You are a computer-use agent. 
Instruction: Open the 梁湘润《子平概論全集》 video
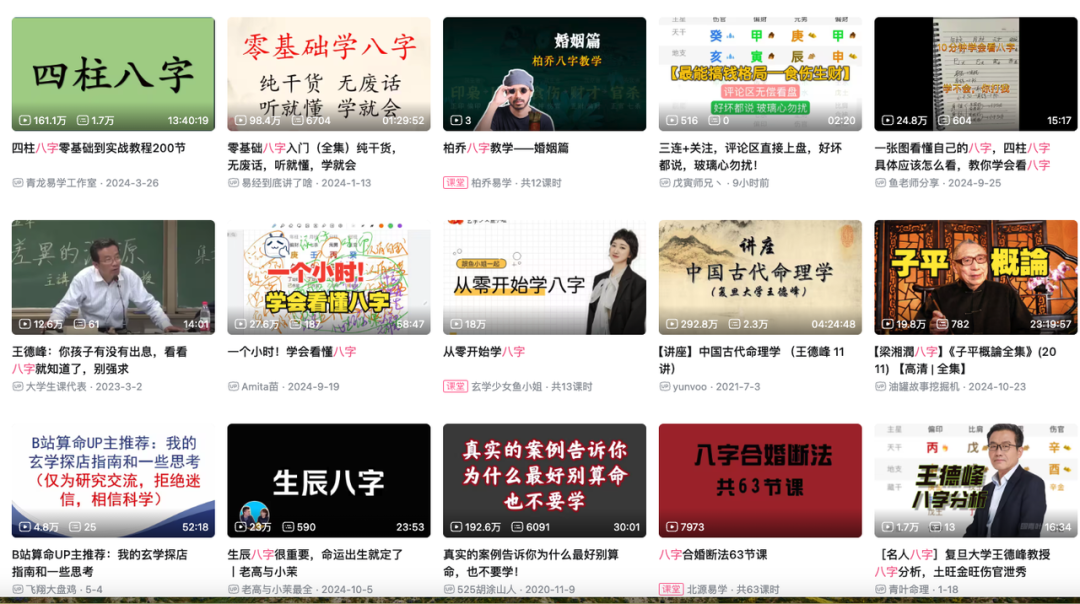coord(976,277)
